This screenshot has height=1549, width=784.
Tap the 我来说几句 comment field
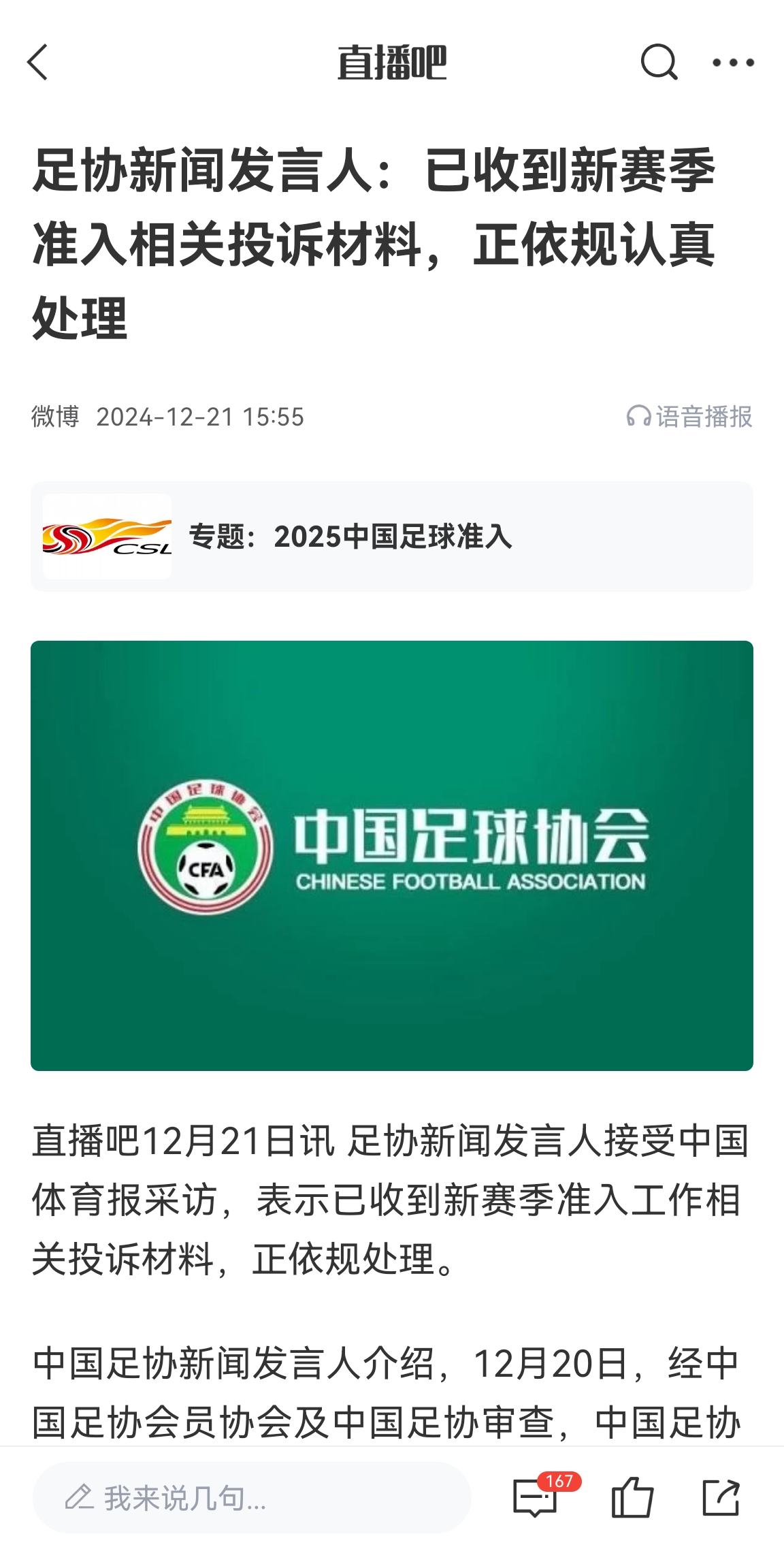coord(252,1498)
